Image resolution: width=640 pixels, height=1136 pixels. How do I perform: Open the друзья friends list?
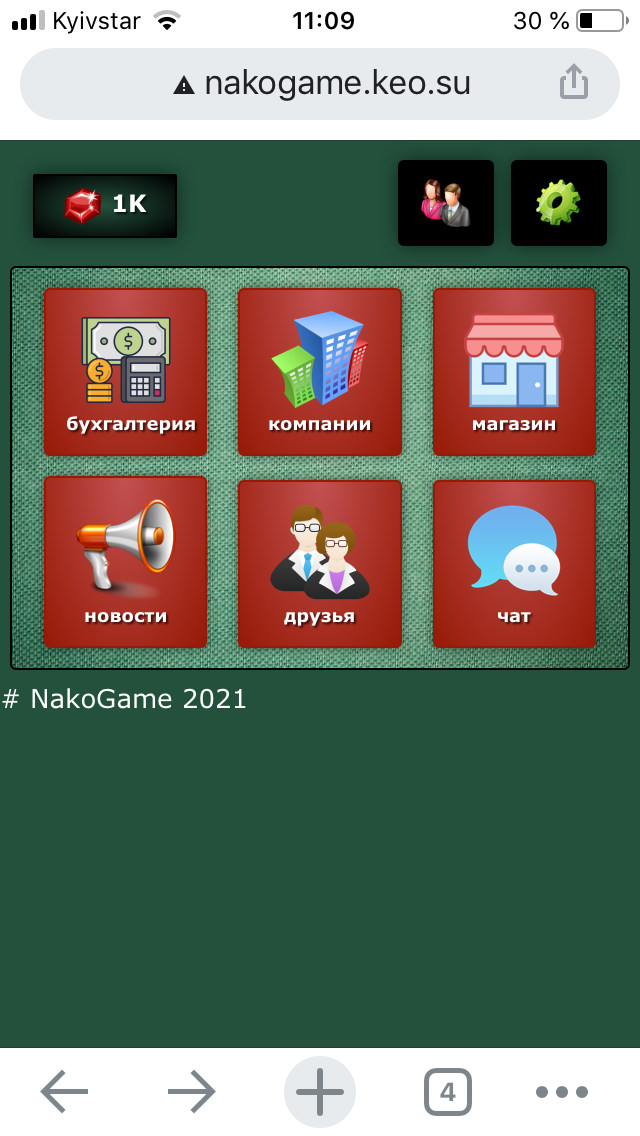pos(320,562)
